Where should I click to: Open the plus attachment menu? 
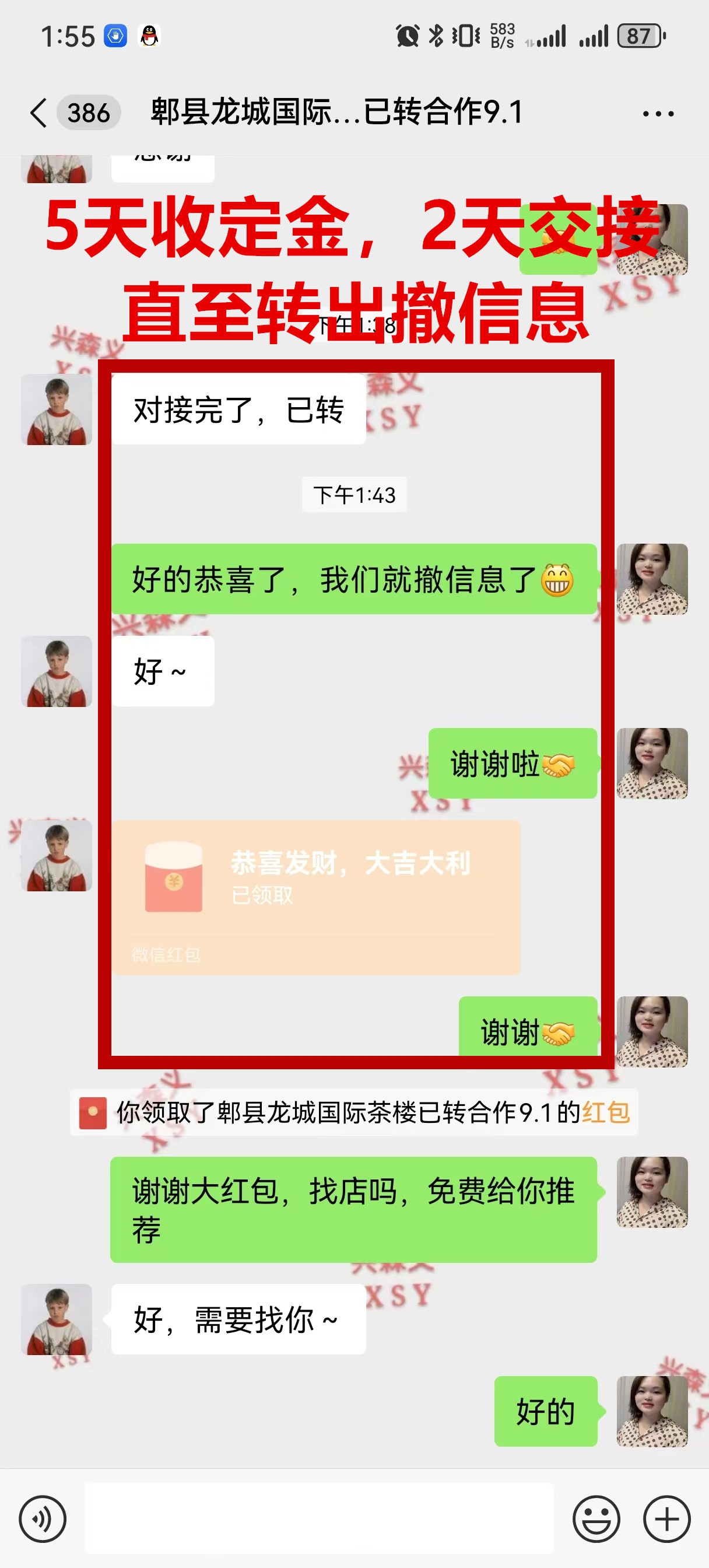tap(666, 1520)
